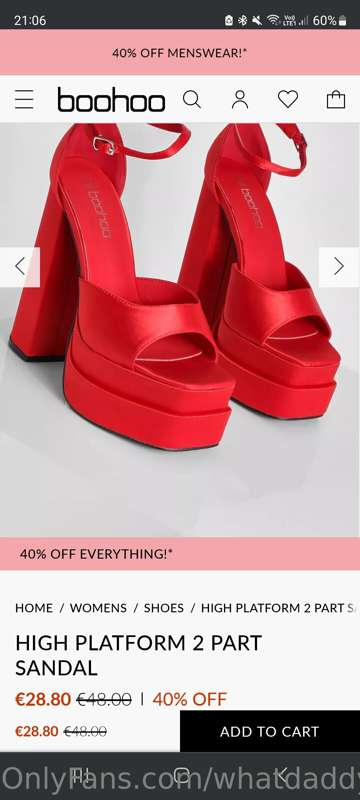Tap the 40% off menswear banner

point(180,52)
